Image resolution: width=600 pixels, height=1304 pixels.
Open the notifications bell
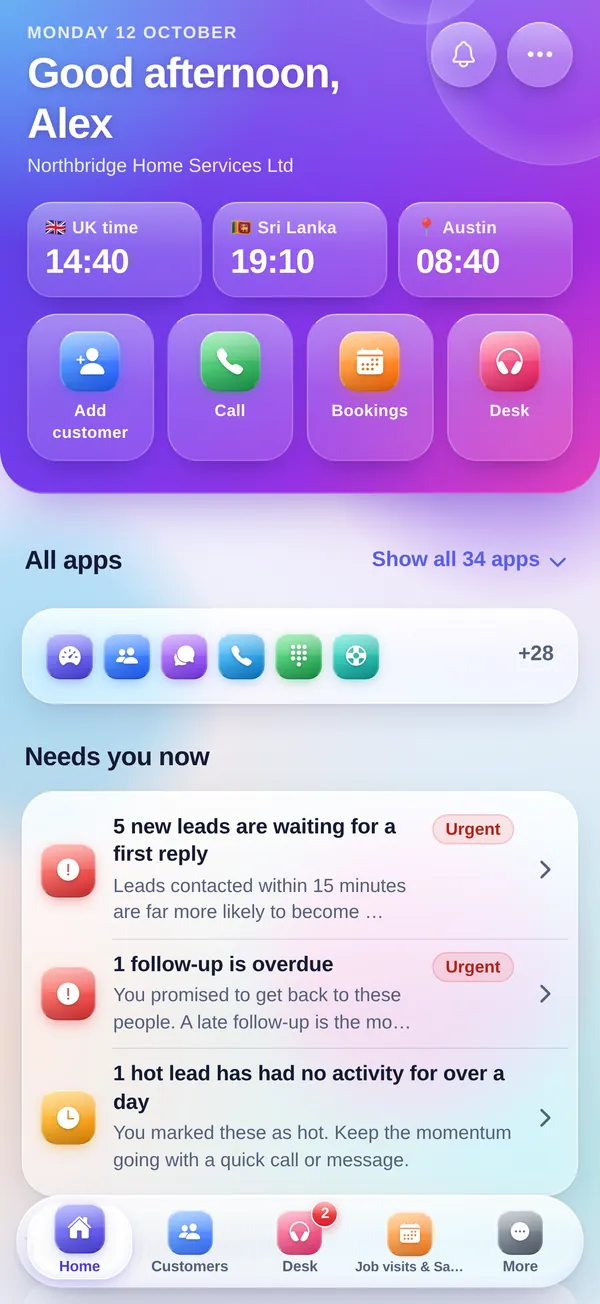[x=464, y=54]
